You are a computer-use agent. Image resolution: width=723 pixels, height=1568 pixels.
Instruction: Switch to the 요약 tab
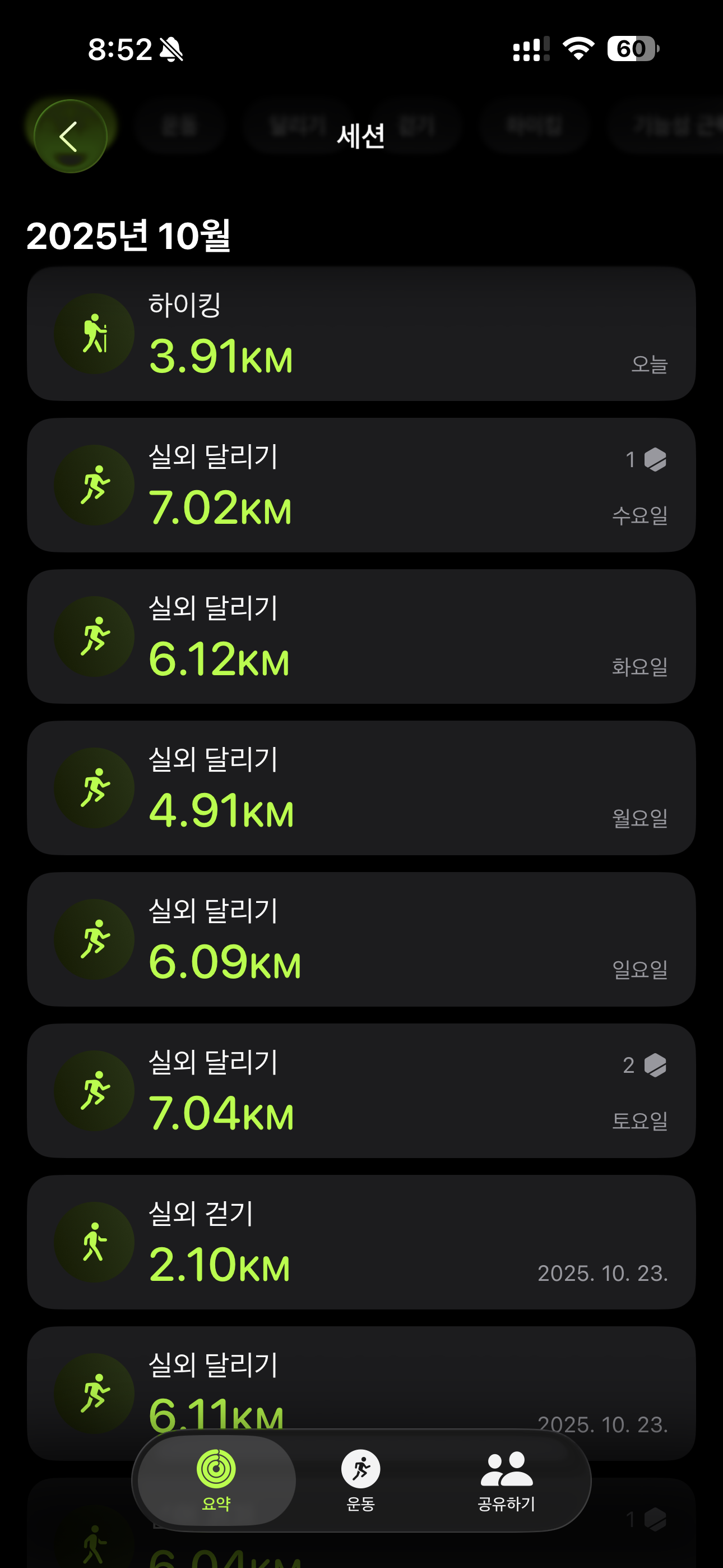(216, 1481)
